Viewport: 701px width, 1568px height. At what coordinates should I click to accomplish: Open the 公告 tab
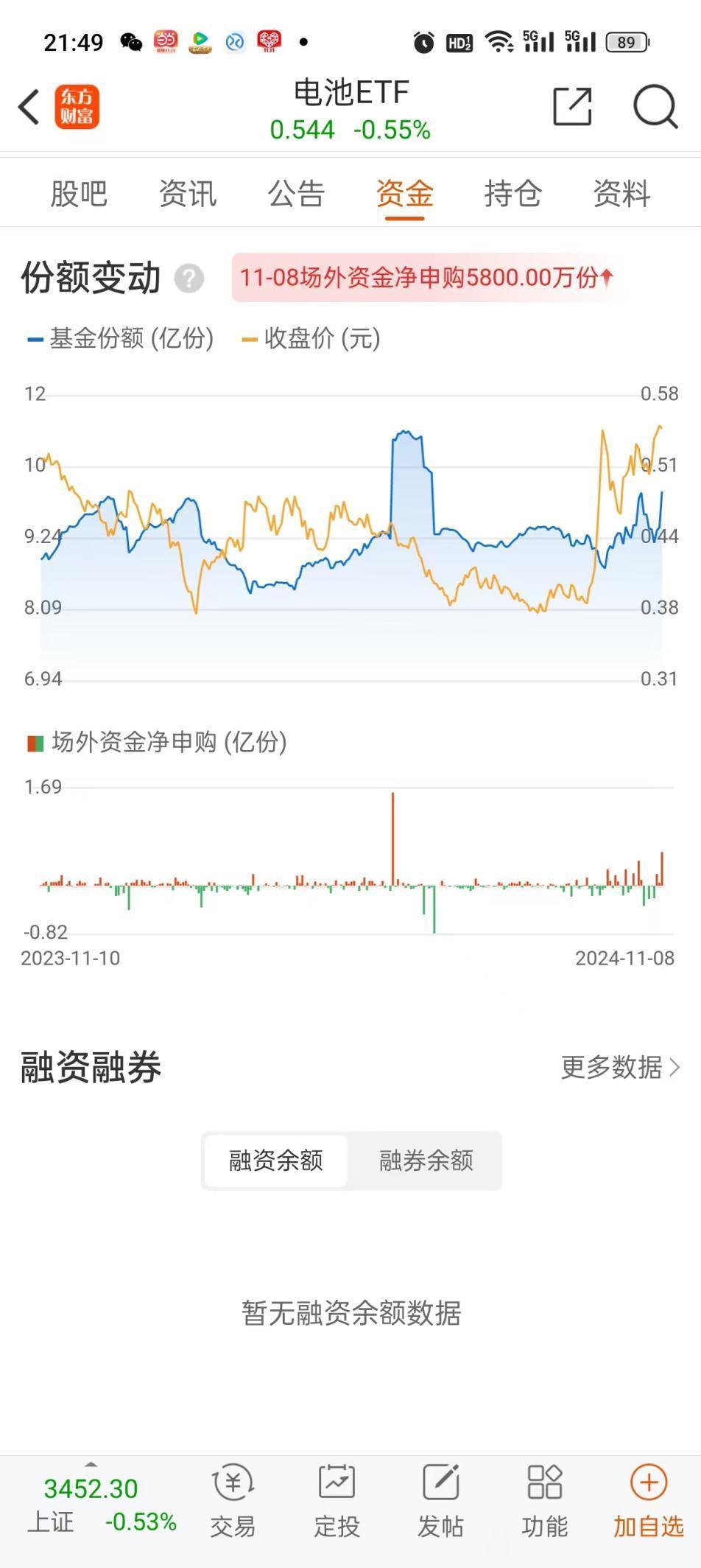pos(296,195)
